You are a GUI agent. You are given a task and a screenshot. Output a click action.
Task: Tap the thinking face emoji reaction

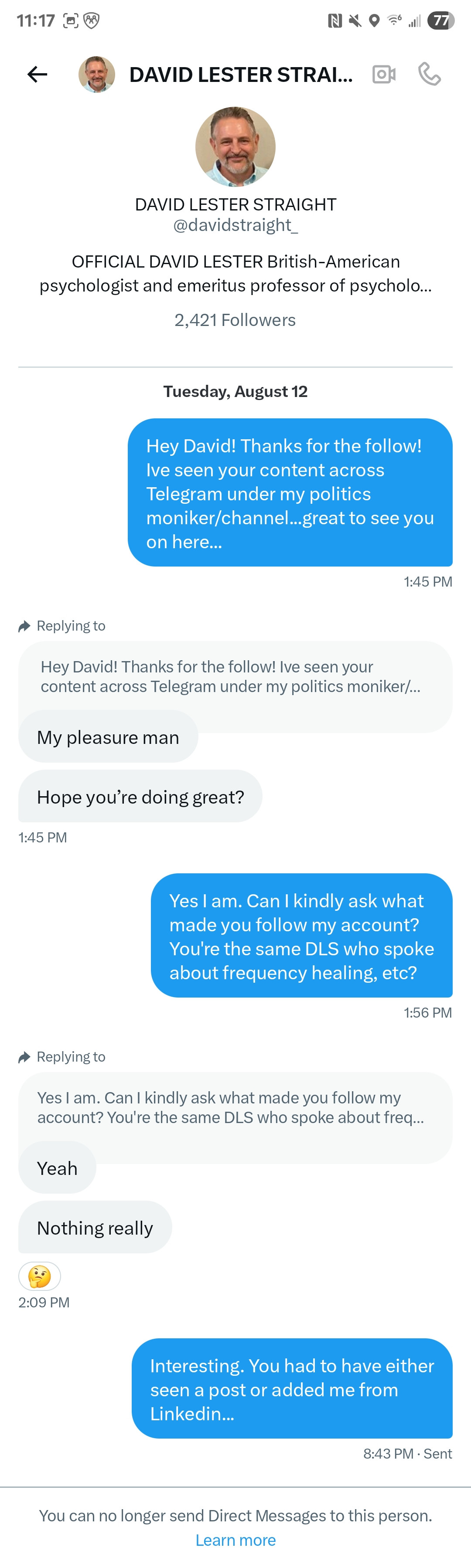pyautogui.click(x=40, y=1276)
